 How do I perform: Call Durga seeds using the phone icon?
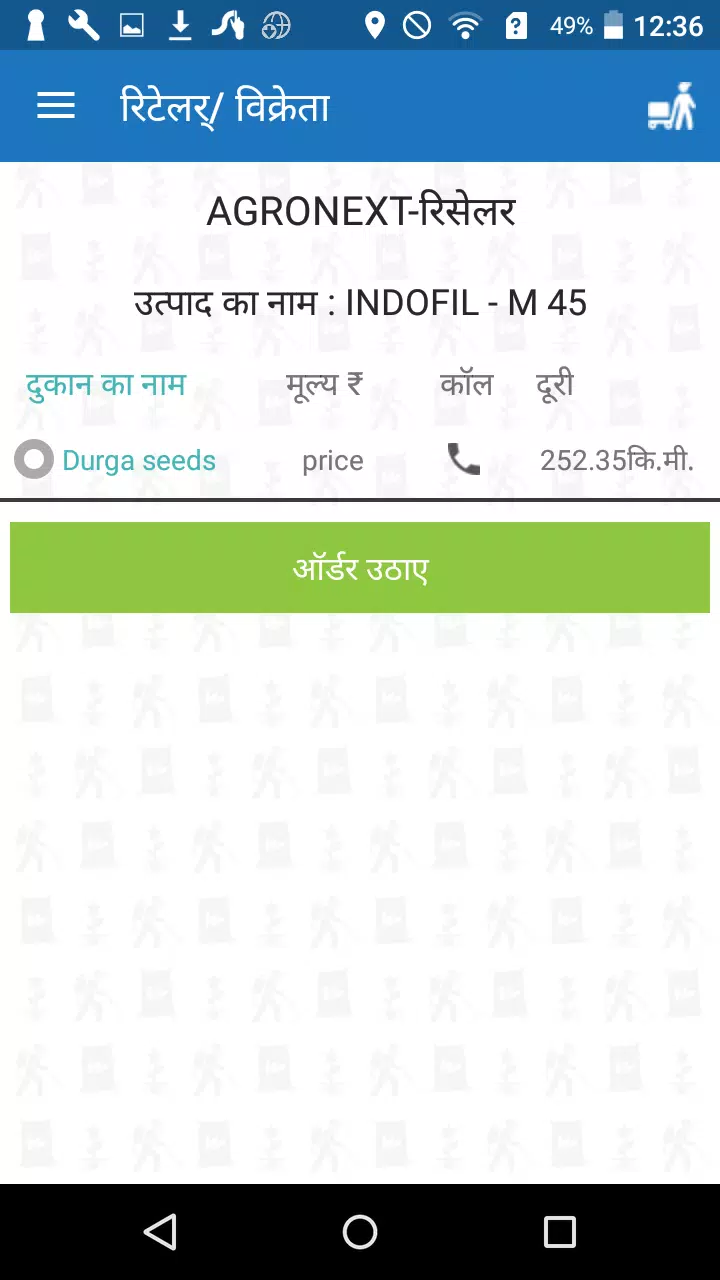[x=463, y=460]
